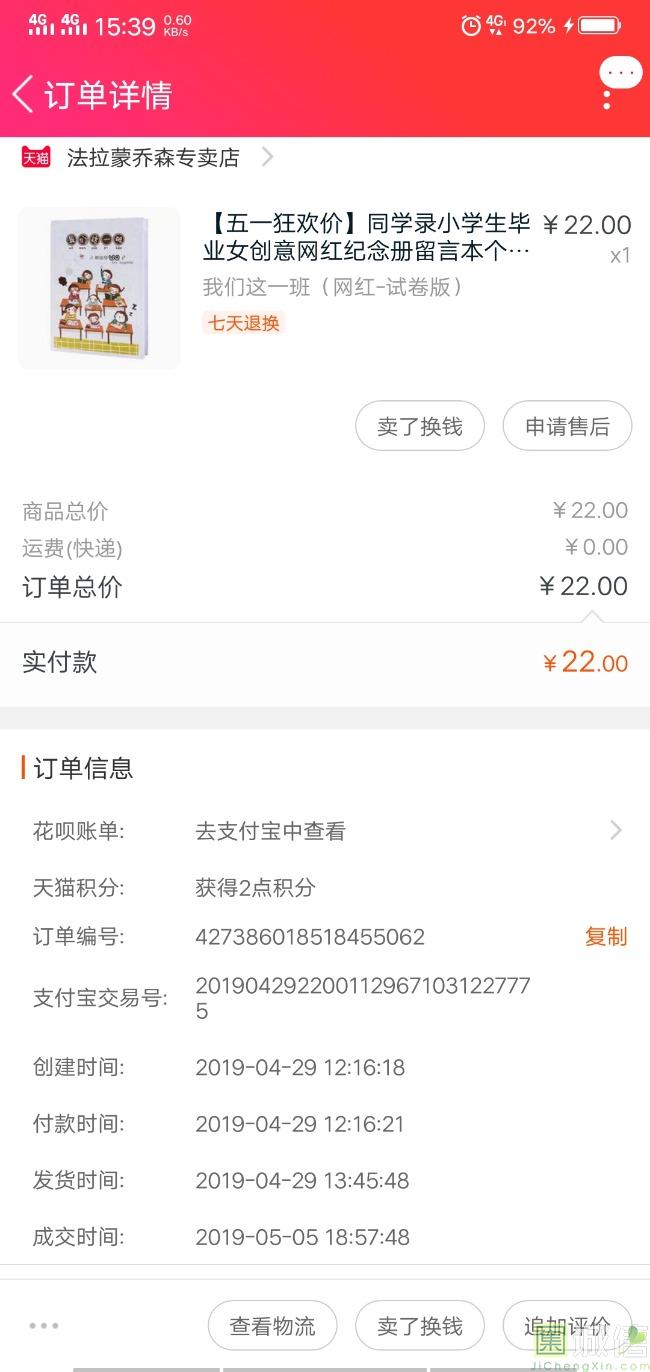
Task: Open 法拉蒙乔森专卖店 store page
Action: (x=153, y=157)
